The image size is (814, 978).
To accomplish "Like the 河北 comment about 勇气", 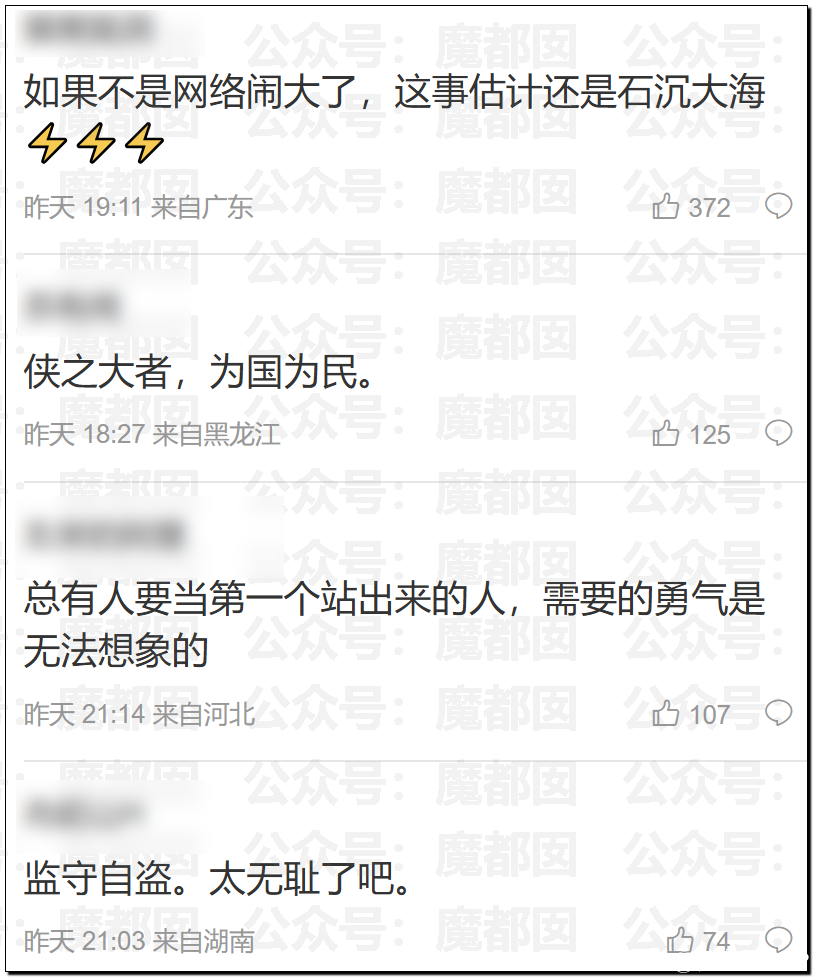I will click(x=667, y=714).
